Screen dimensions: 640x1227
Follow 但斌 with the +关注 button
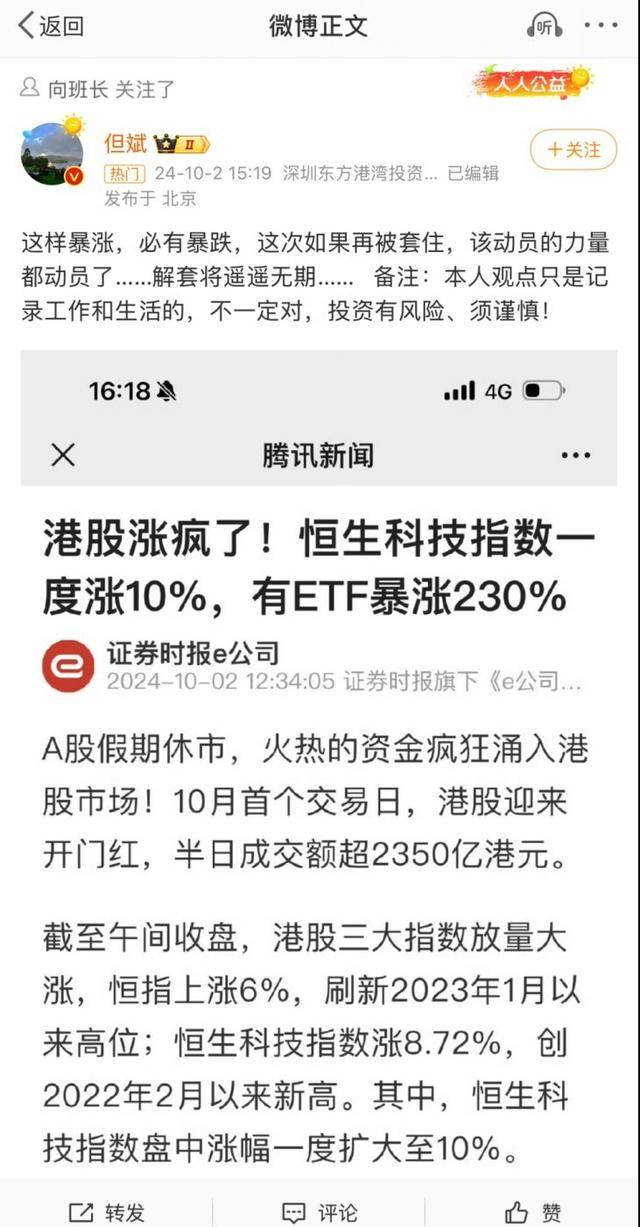click(x=573, y=150)
